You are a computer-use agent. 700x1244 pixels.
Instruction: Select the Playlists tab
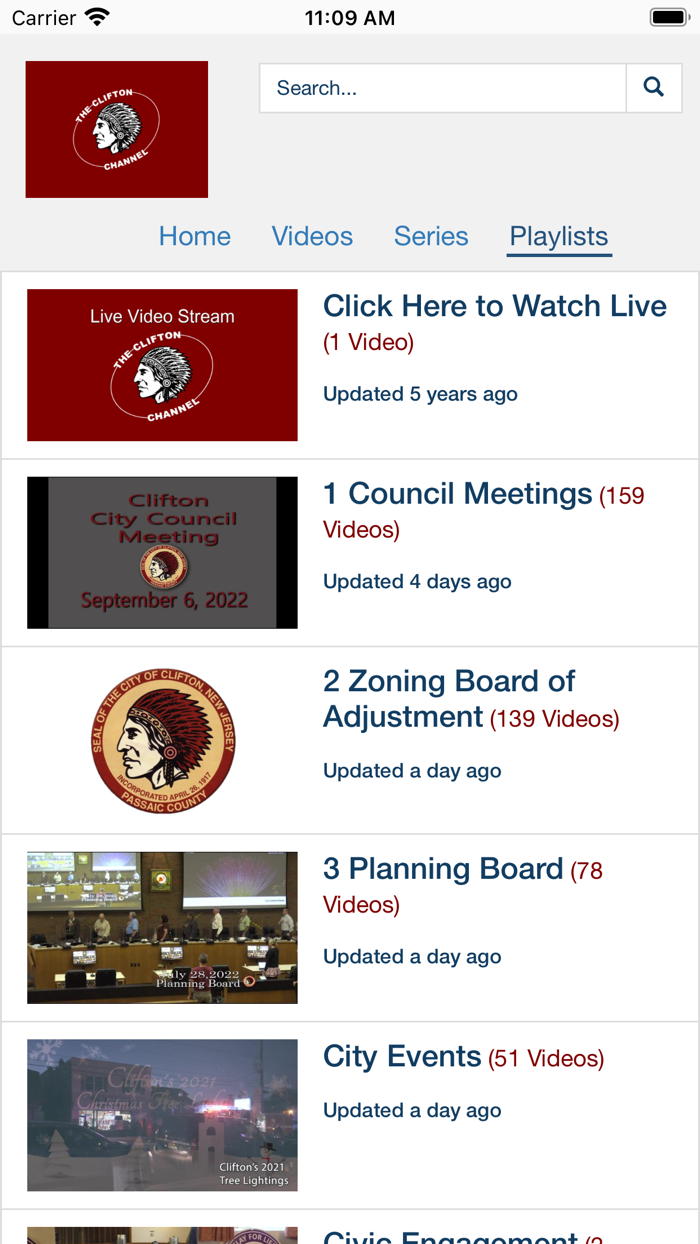click(x=559, y=236)
